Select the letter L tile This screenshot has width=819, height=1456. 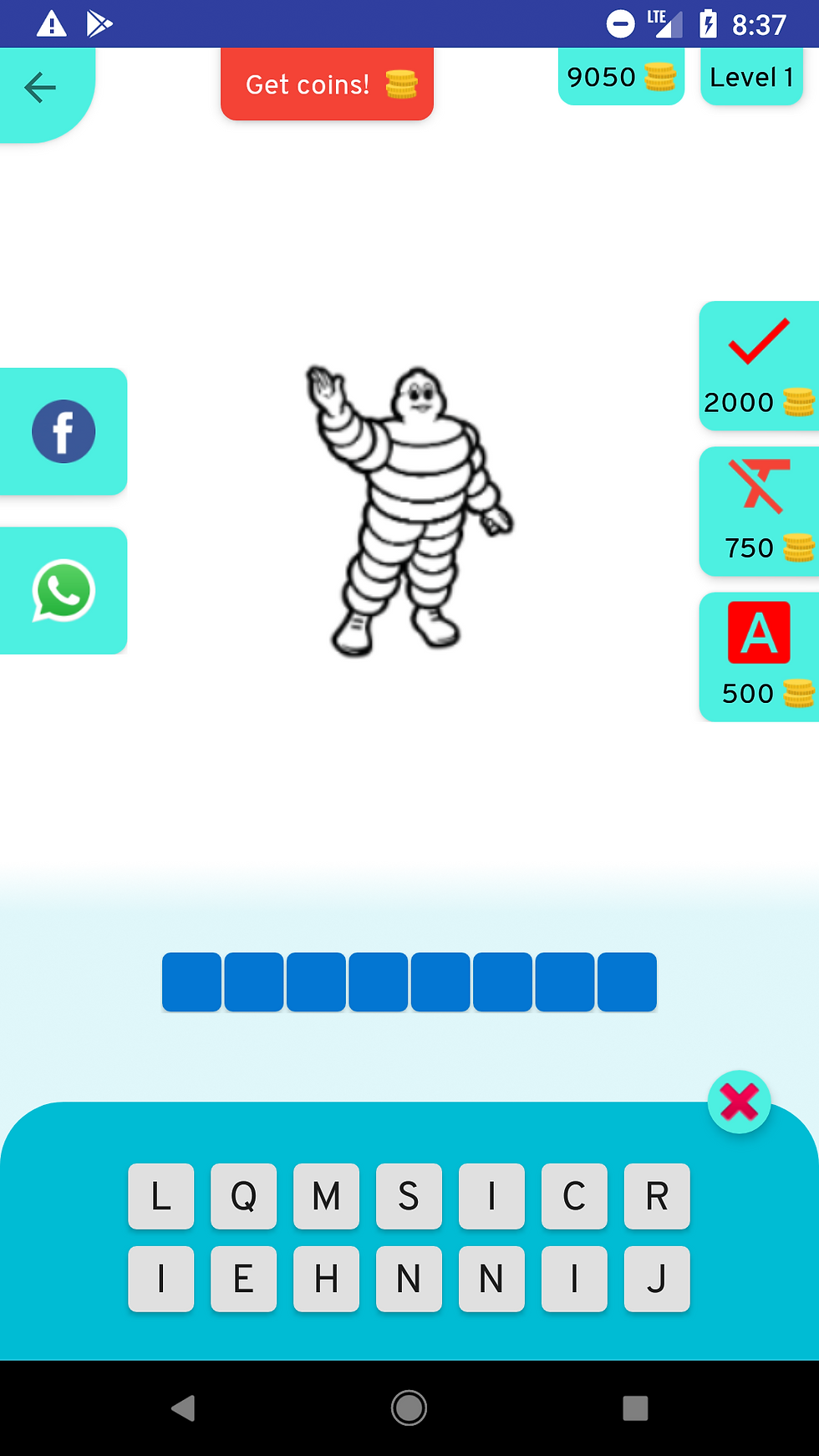tap(160, 1196)
